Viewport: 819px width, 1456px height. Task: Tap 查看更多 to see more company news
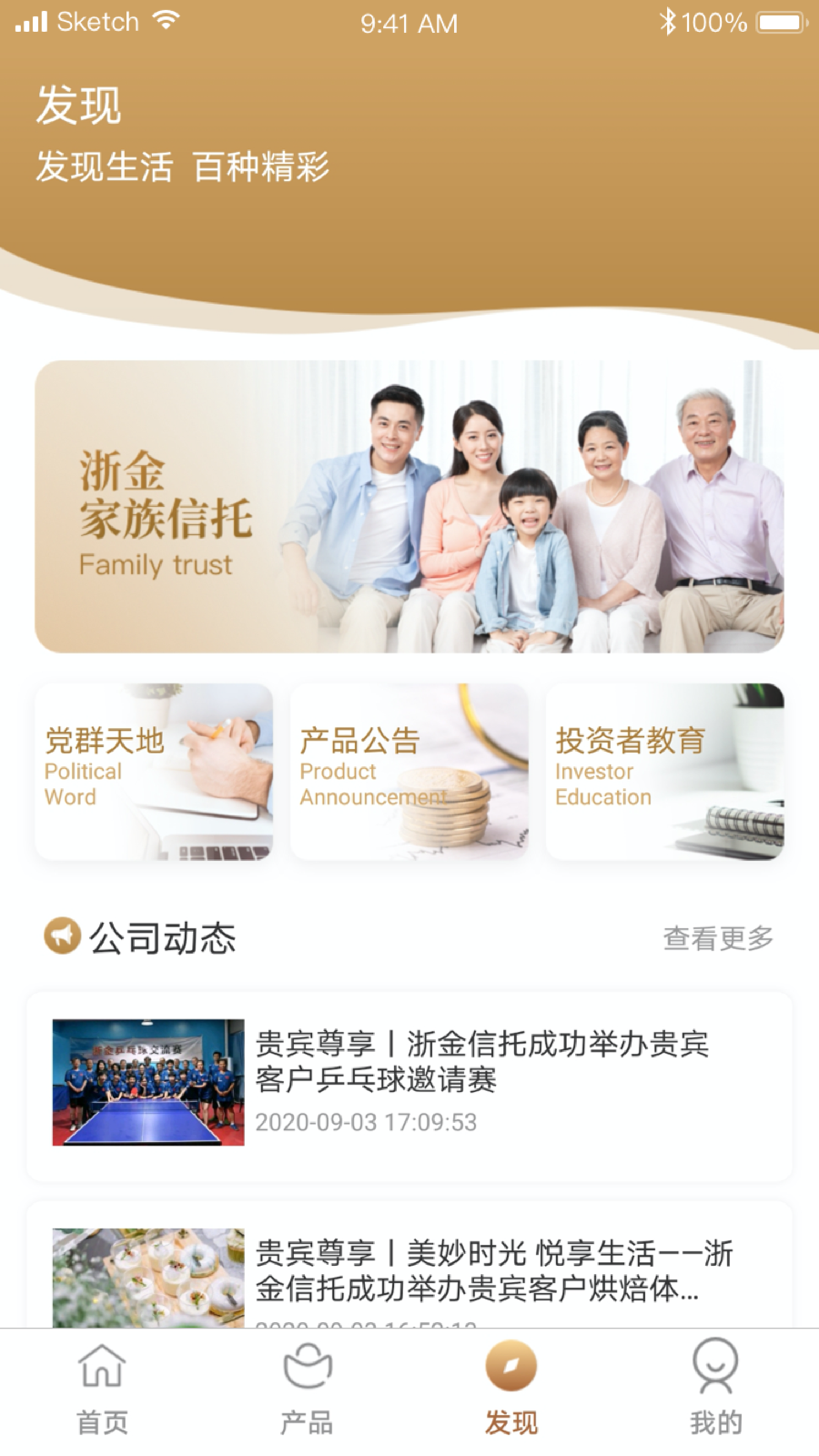point(718,938)
